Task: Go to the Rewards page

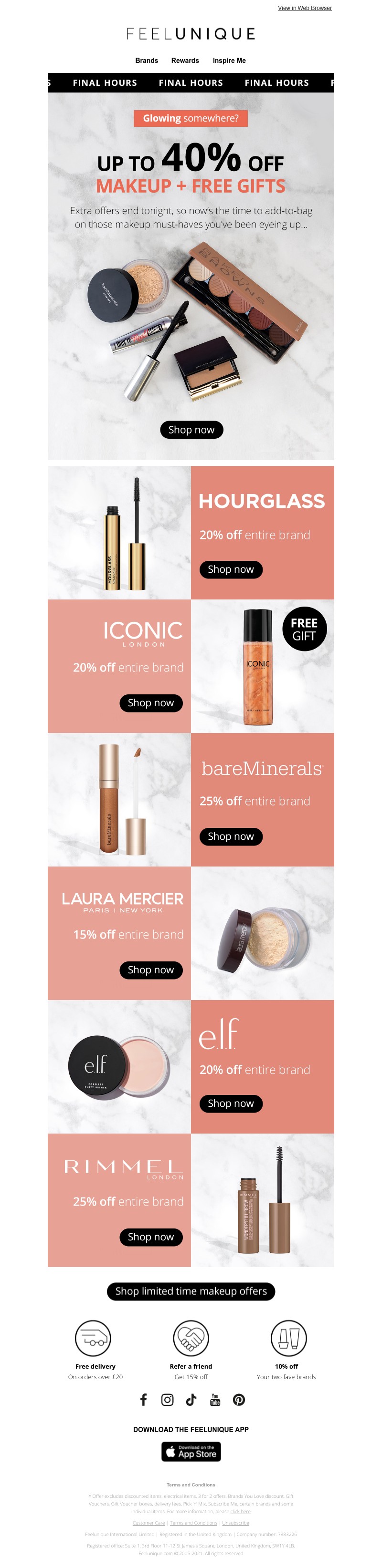Action: pos(185,61)
